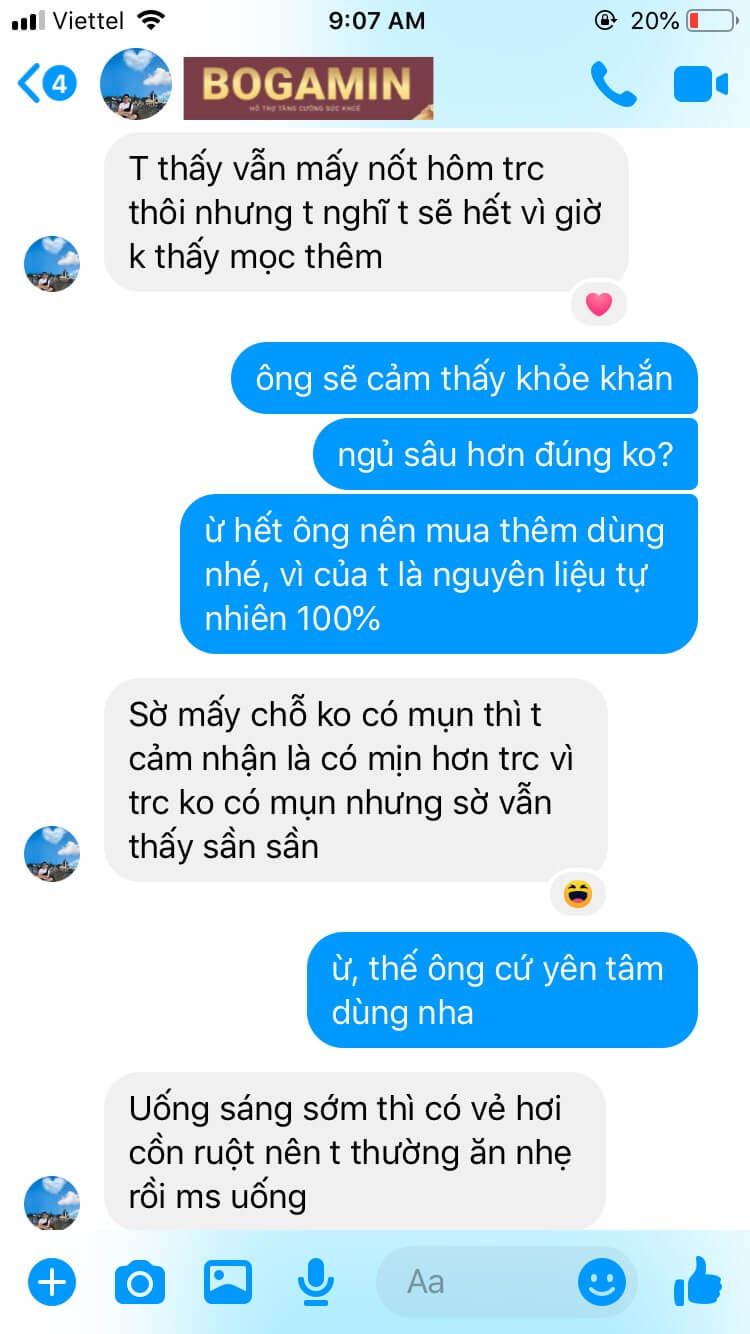750x1334 pixels.
Task: Open the plus more-actions menu
Action: pos(52,1281)
